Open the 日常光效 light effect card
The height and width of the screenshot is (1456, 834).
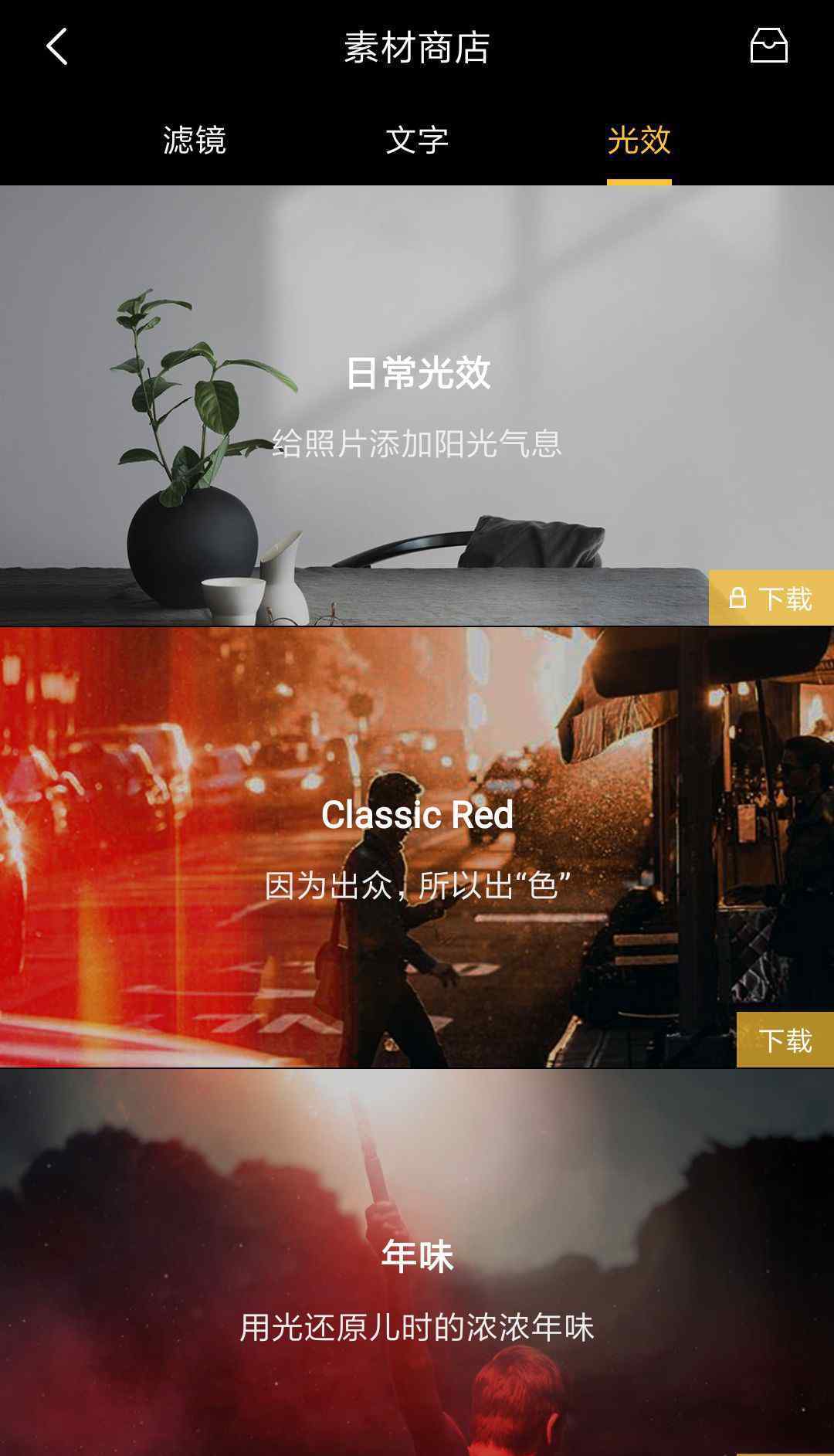tap(417, 406)
